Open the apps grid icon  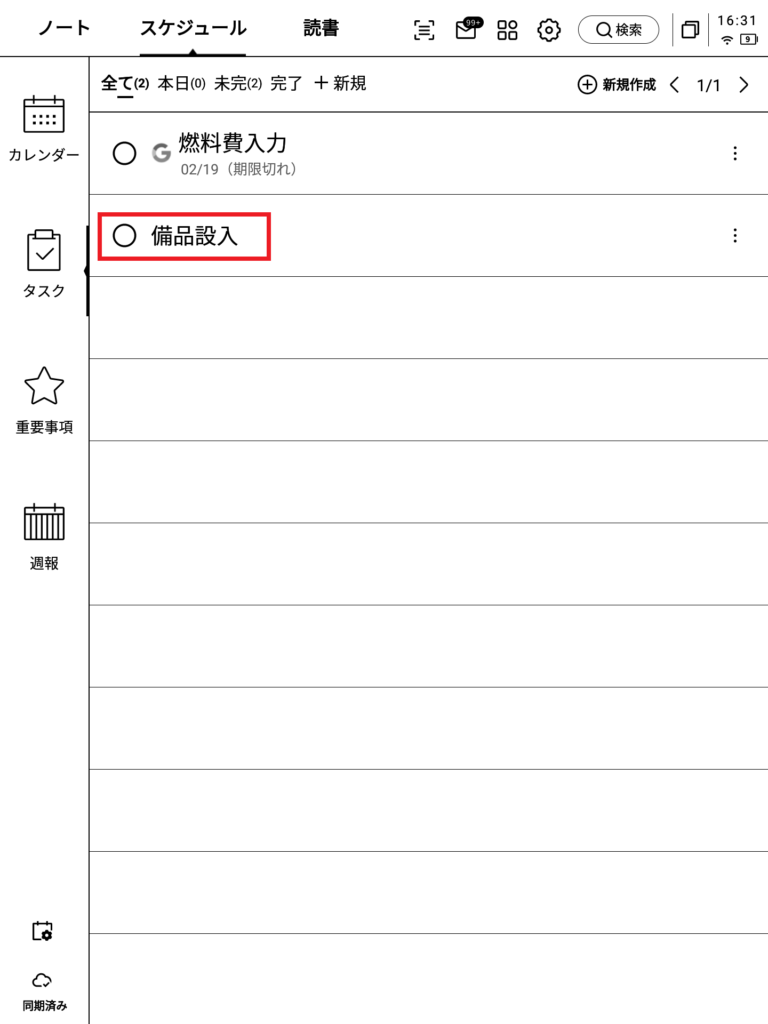tap(507, 30)
